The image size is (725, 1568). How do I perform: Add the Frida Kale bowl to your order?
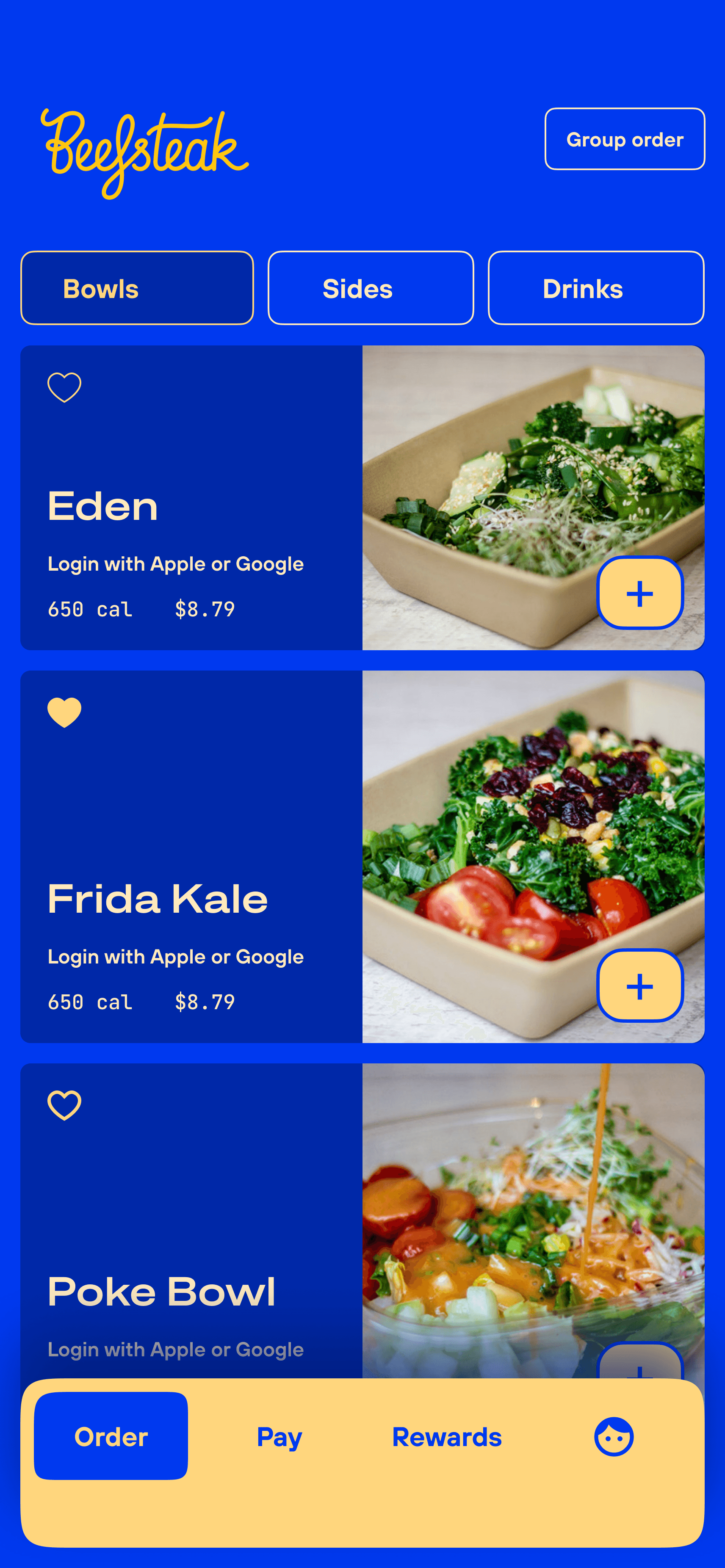coord(640,987)
